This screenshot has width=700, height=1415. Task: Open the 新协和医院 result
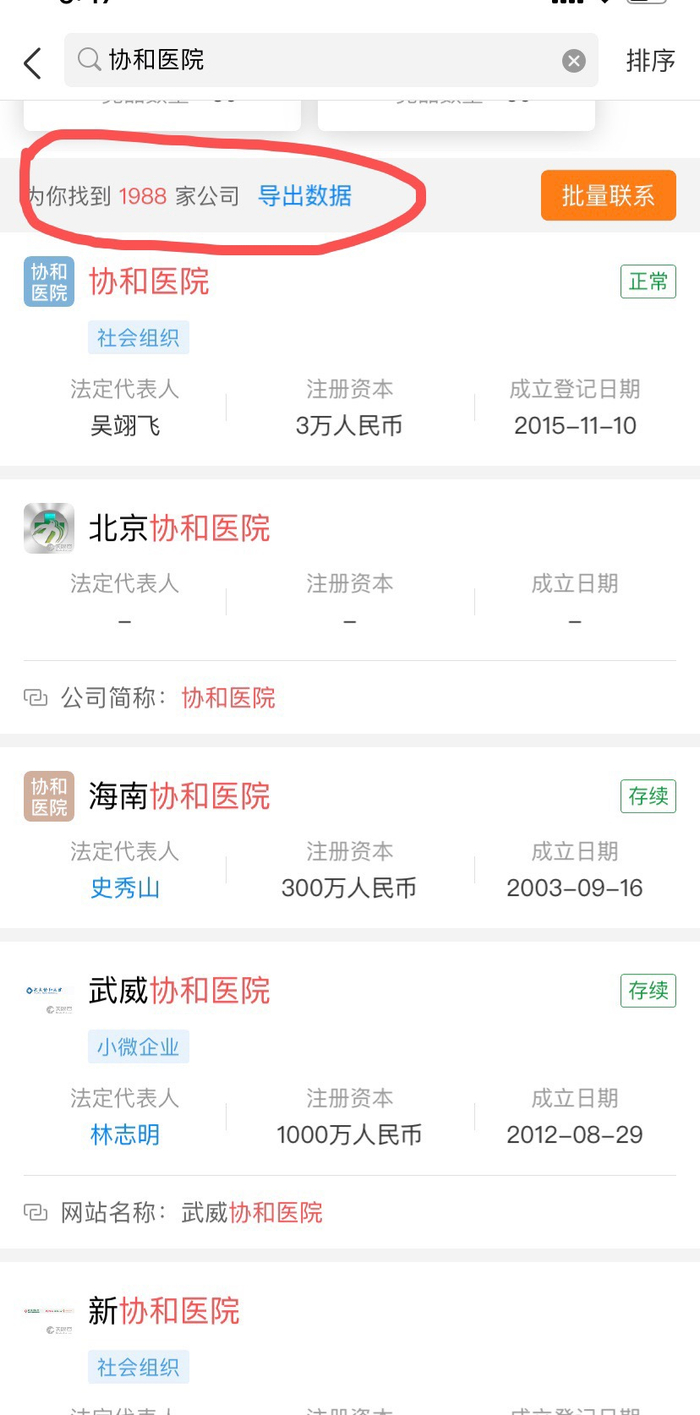[x=165, y=1311]
